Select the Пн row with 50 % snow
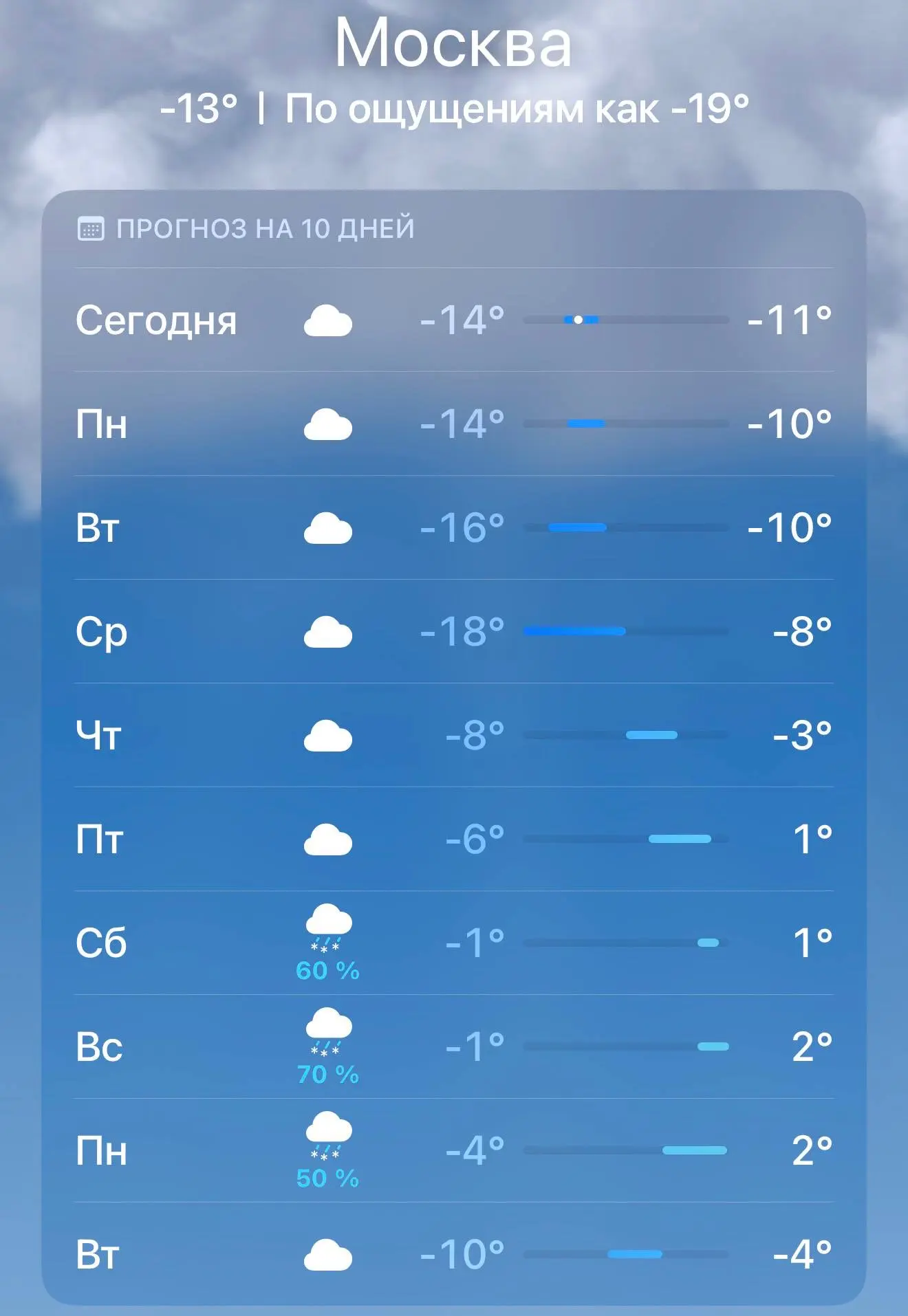The image size is (908, 1316). tap(453, 1151)
